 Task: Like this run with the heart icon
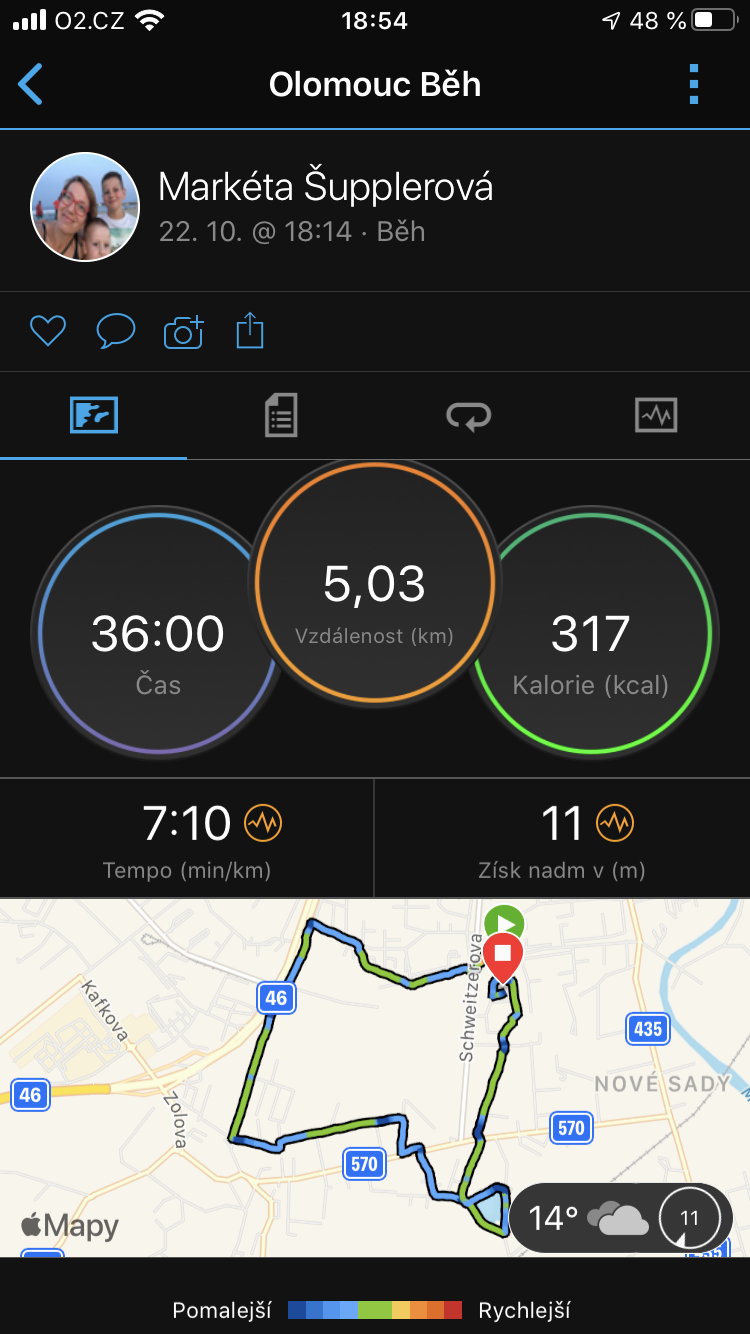tap(47, 331)
